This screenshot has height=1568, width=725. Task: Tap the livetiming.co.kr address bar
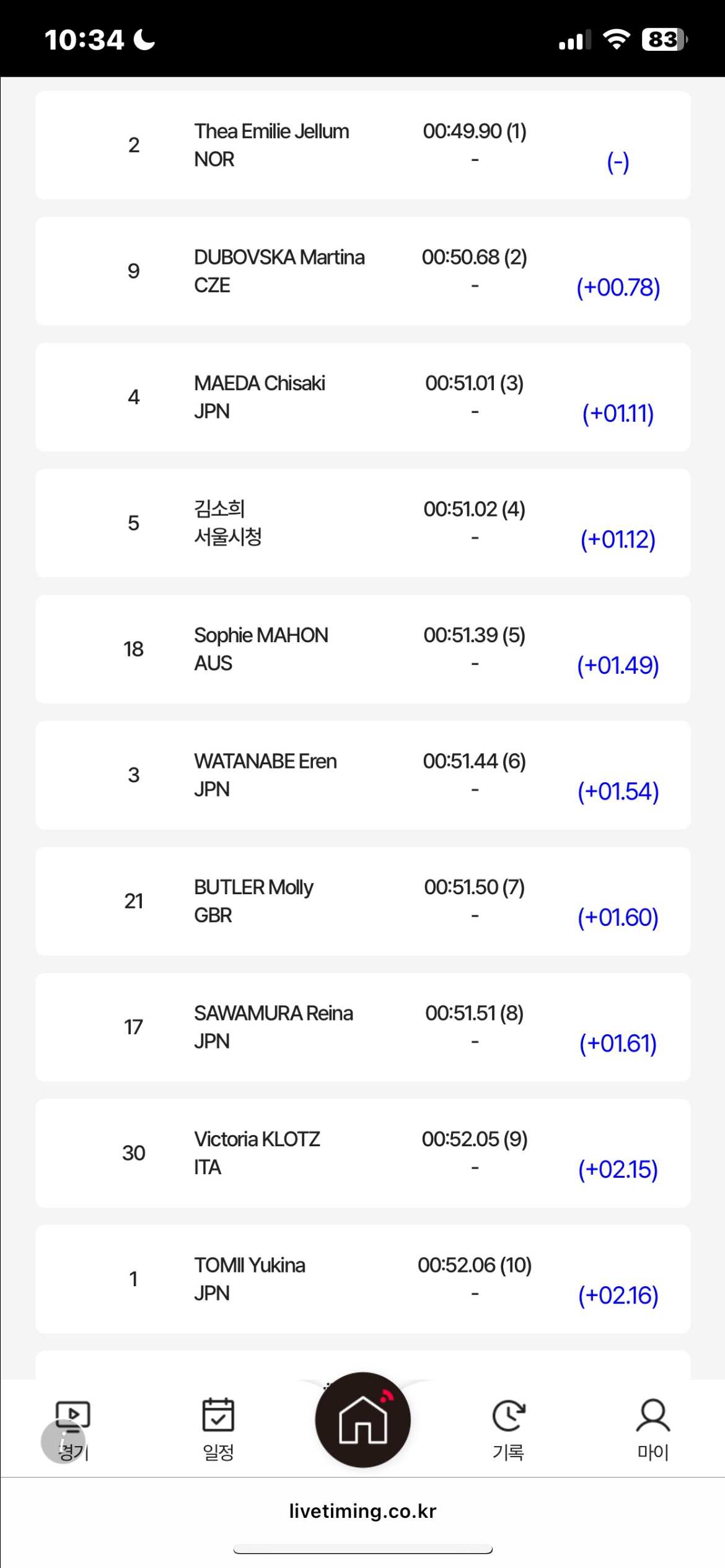pyautogui.click(x=362, y=1511)
